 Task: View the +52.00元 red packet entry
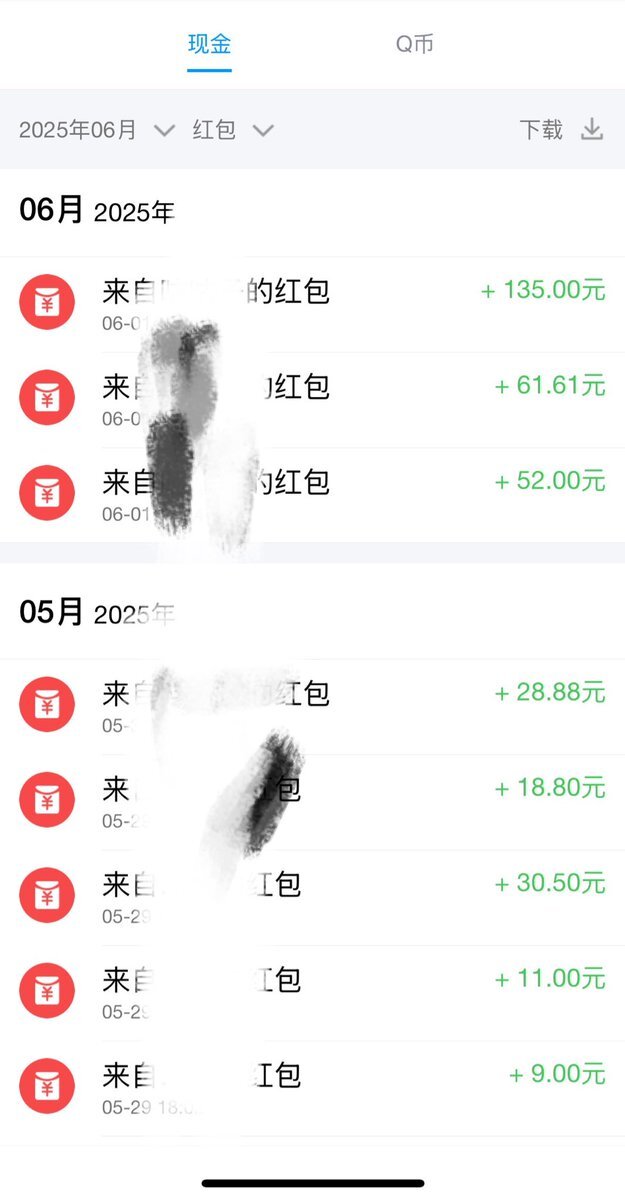coord(312,495)
